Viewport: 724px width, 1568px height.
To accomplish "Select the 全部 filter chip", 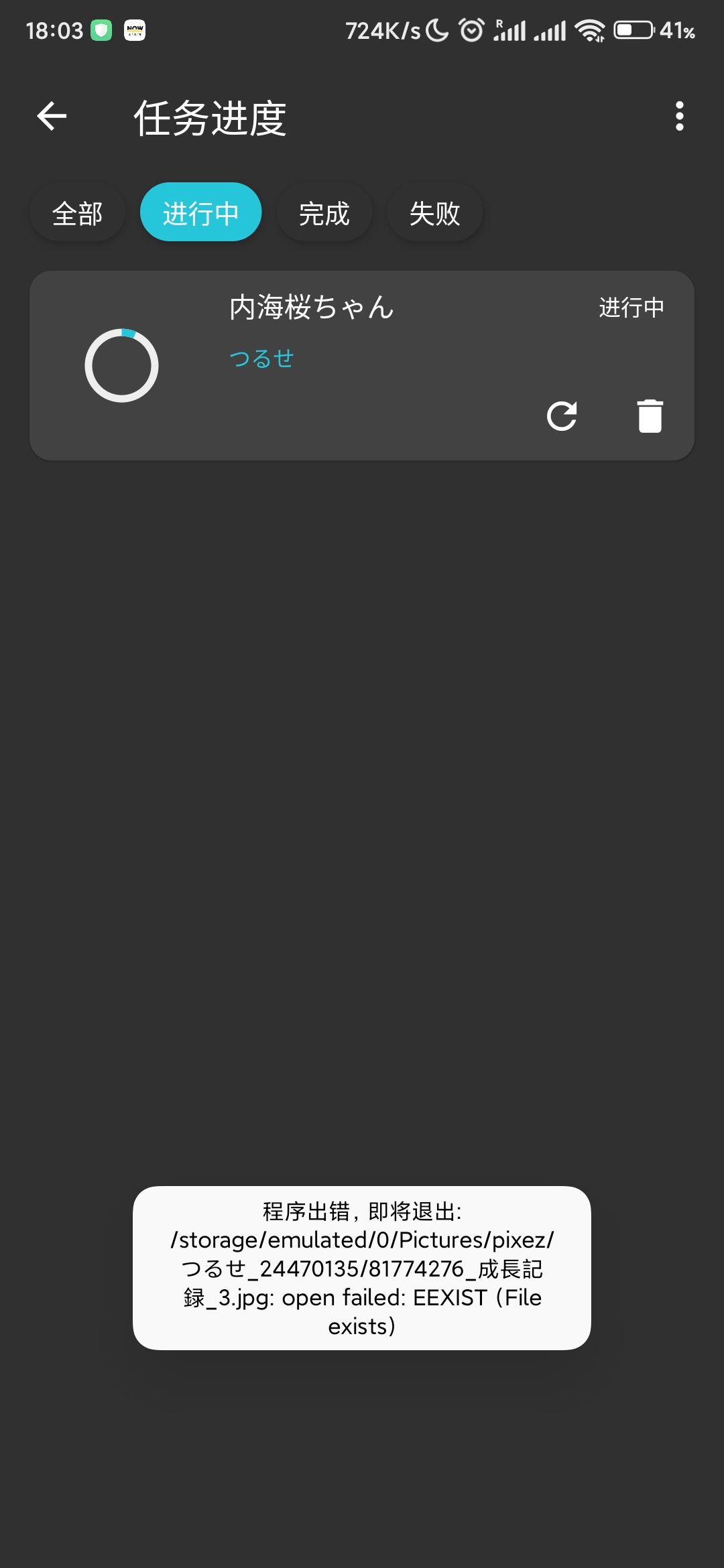I will 77,213.
